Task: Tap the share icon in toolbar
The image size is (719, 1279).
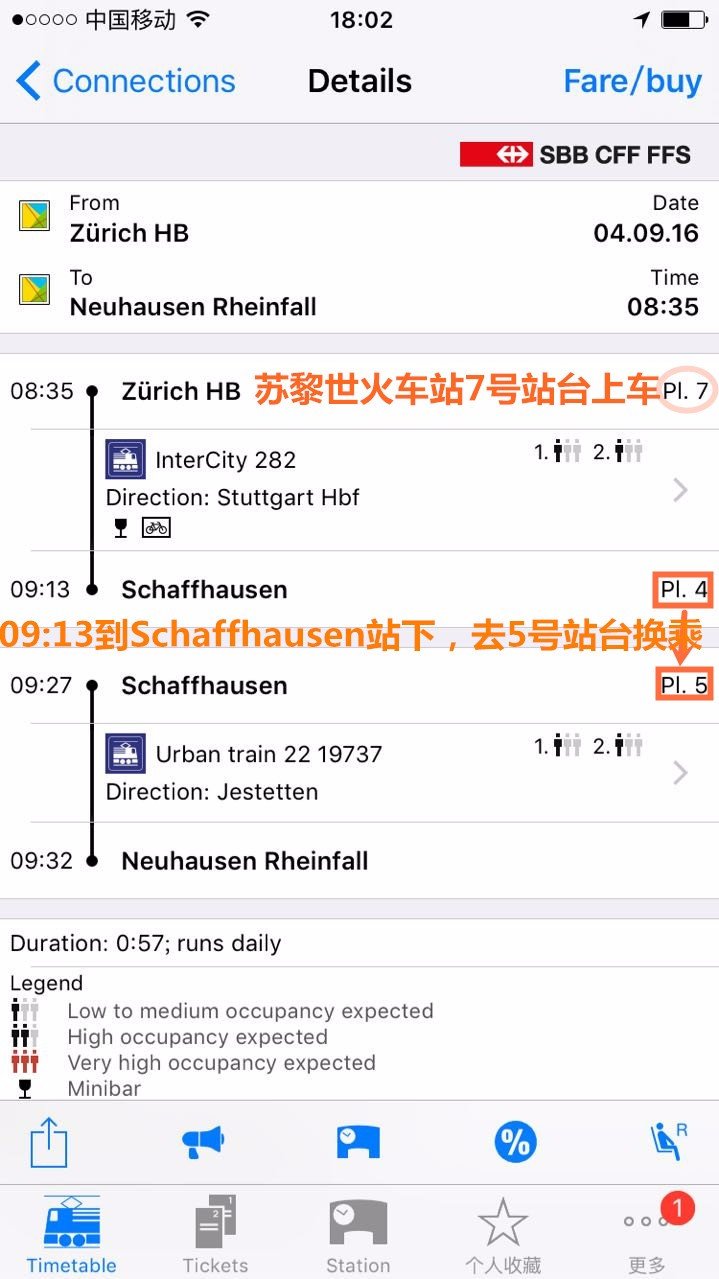Action: pos(48,1142)
